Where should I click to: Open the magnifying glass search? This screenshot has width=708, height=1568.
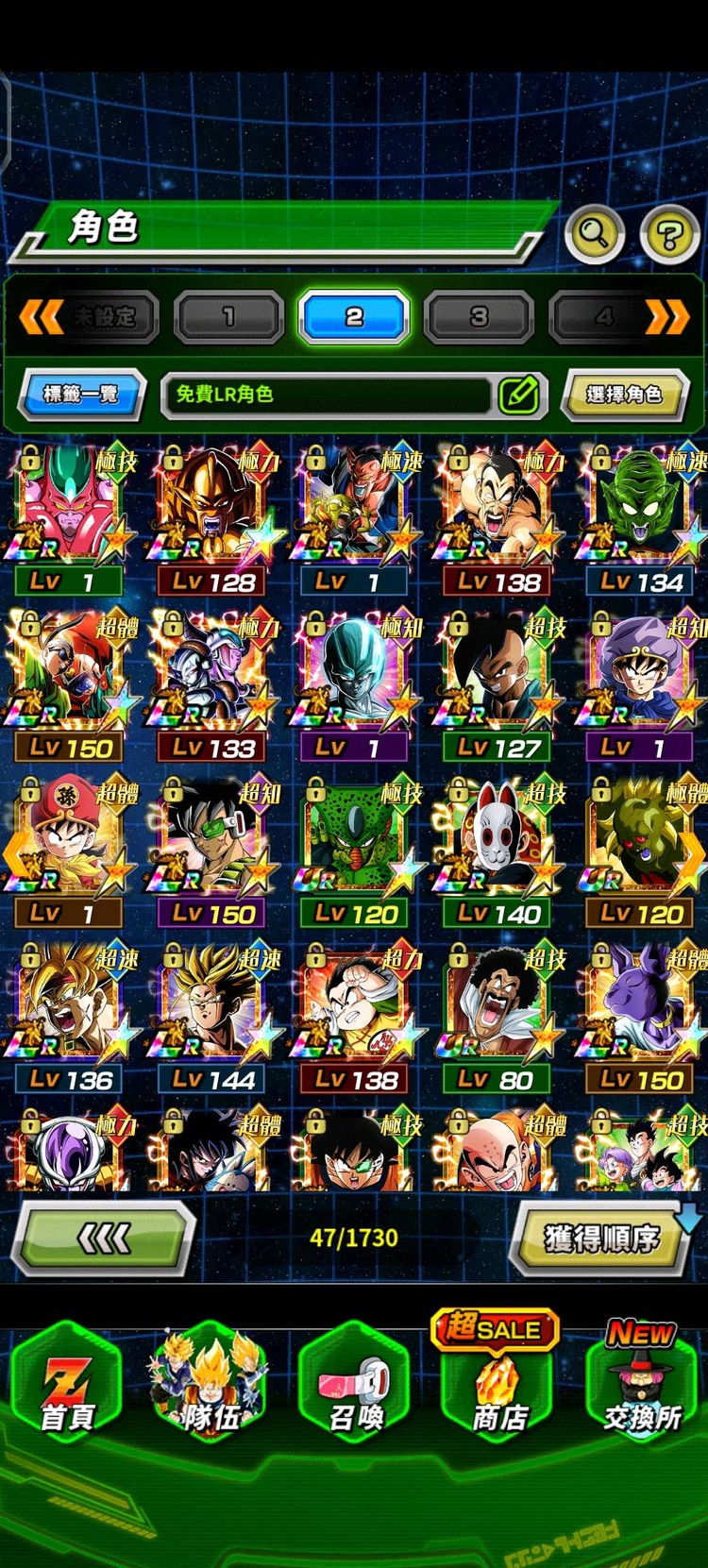[594, 232]
